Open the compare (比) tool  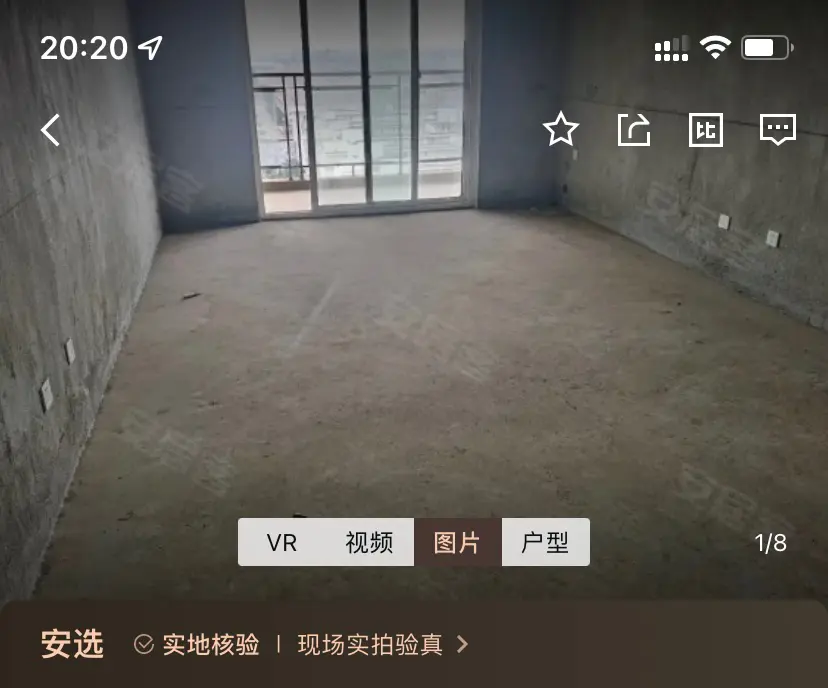click(706, 129)
